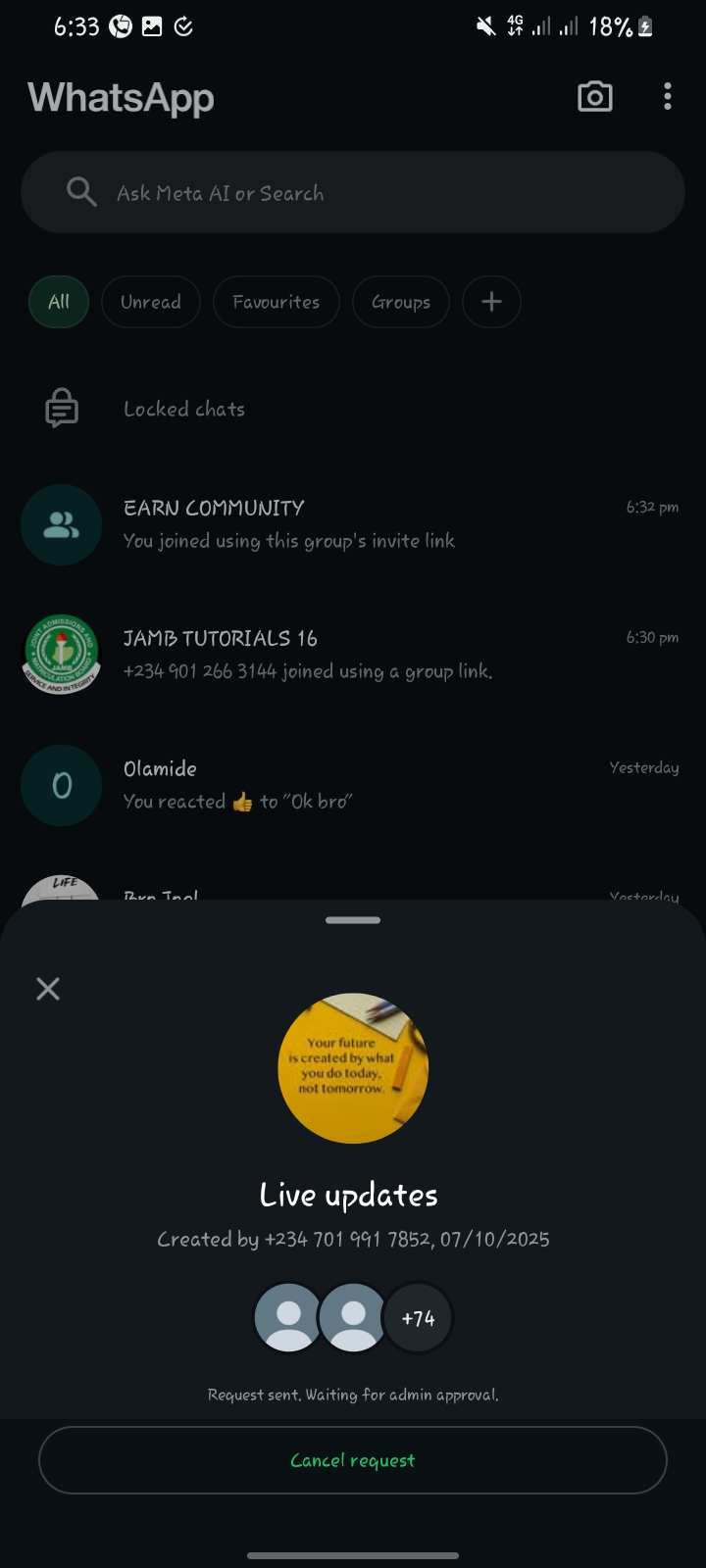Cancel the group join request
Image resolution: width=706 pixels, height=1568 pixels.
[x=353, y=1460]
